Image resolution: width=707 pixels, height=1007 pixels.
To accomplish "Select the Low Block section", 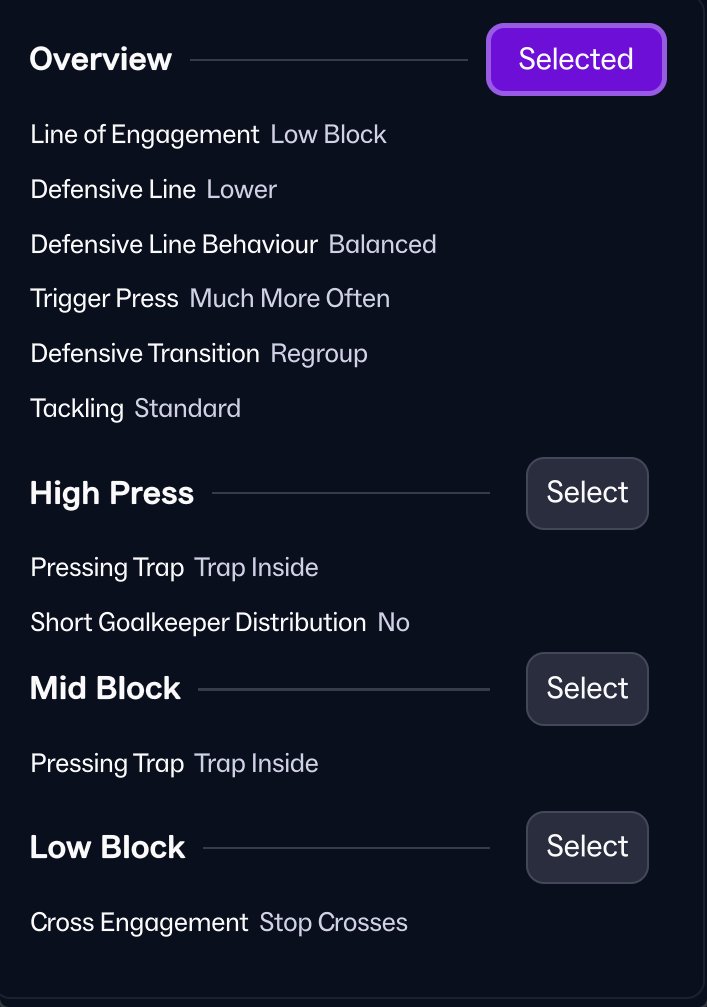I will [587, 847].
